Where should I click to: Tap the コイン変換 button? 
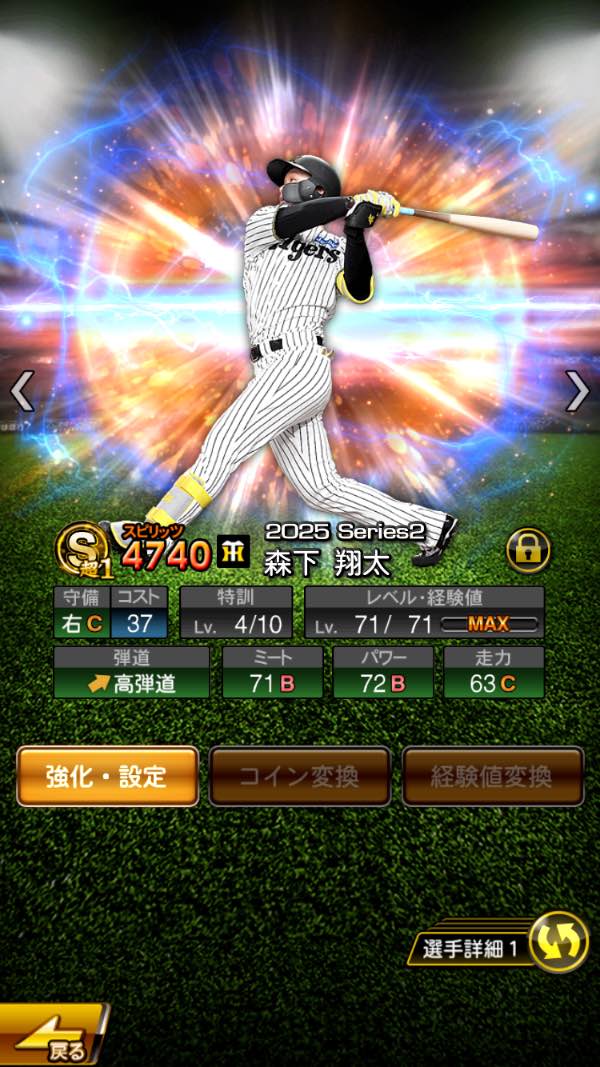tap(299, 776)
